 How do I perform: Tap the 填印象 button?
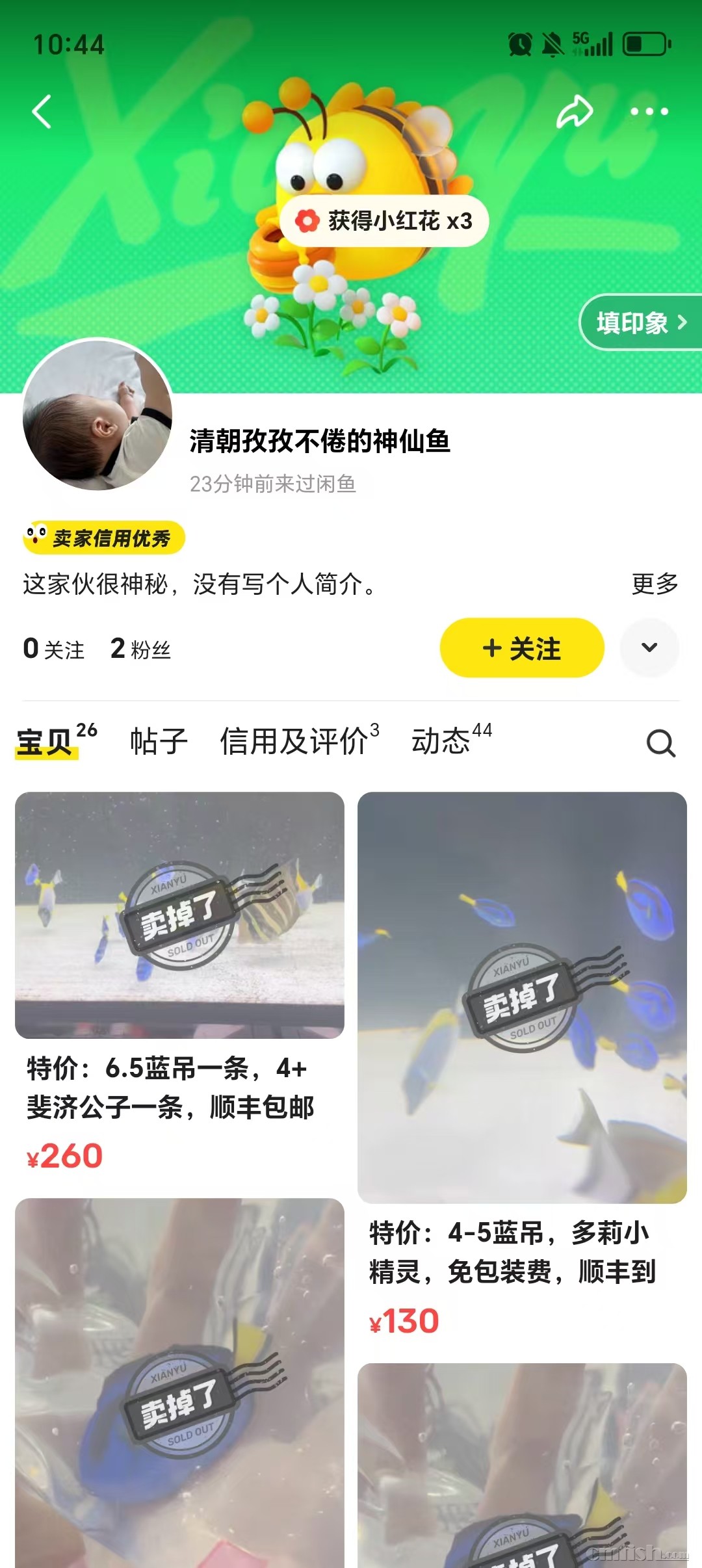click(x=640, y=322)
